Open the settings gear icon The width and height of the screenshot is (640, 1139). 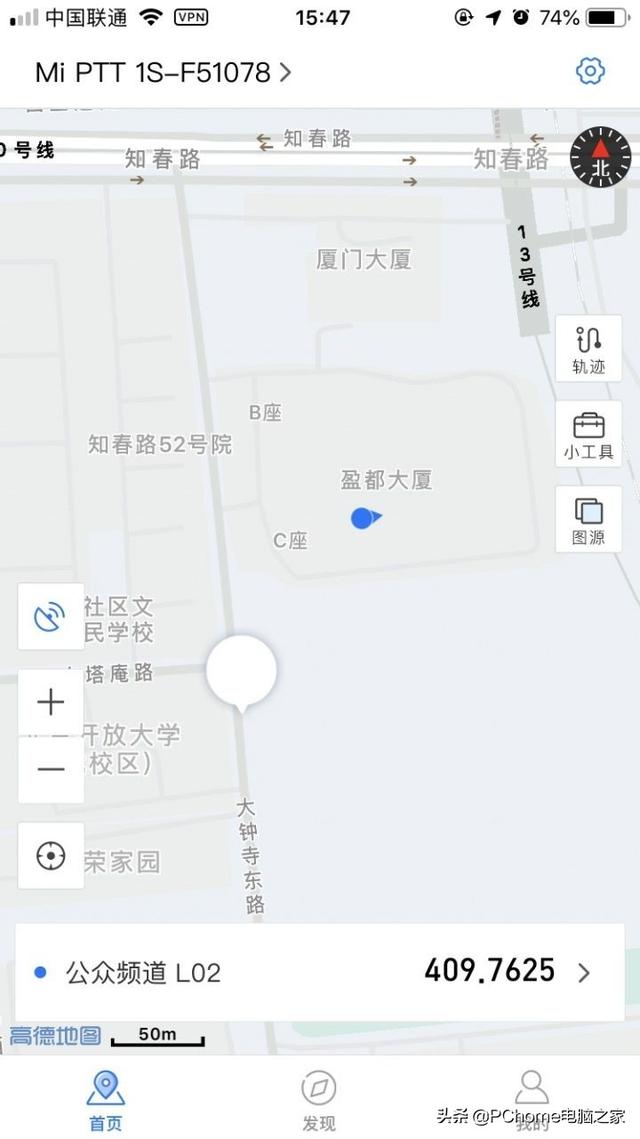(591, 71)
